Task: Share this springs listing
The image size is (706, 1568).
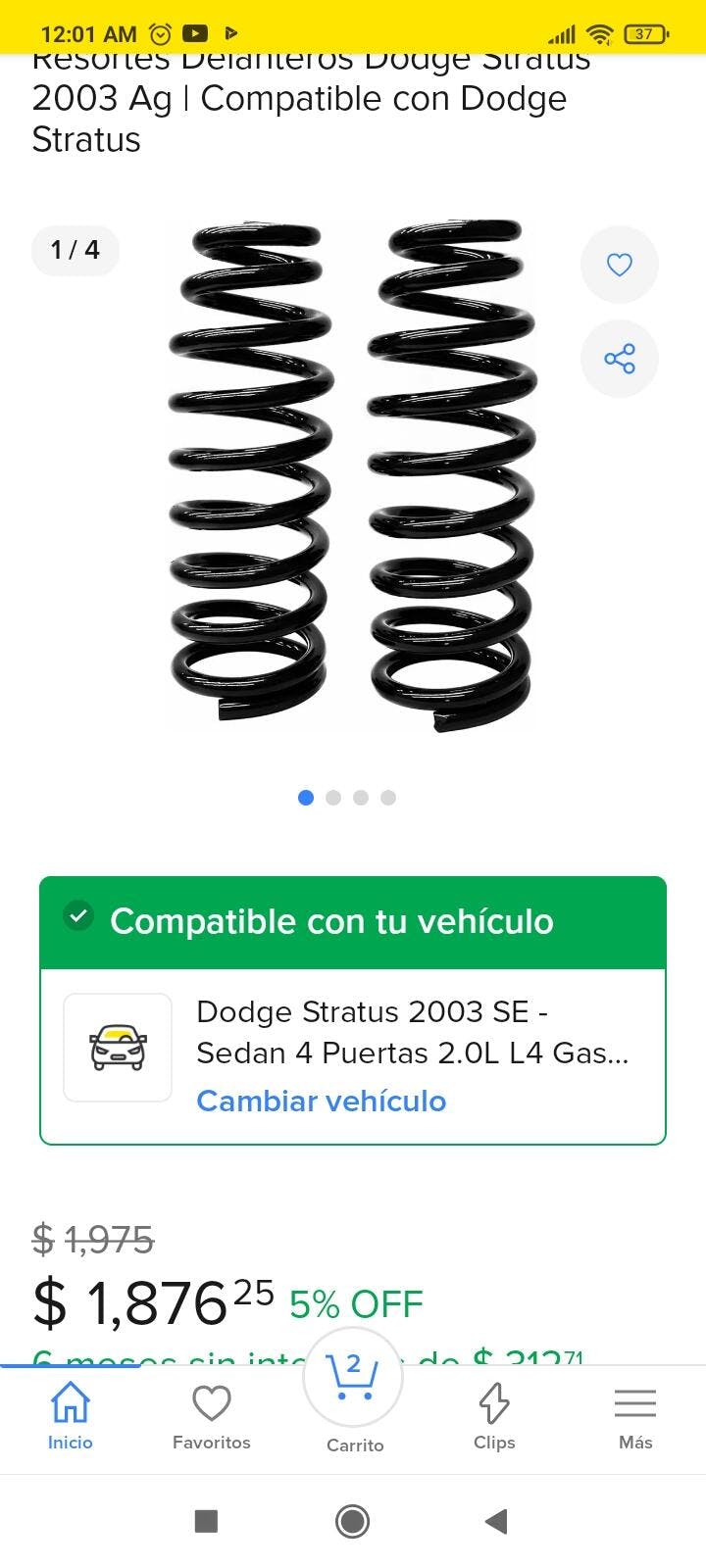Action: pyautogui.click(x=619, y=359)
